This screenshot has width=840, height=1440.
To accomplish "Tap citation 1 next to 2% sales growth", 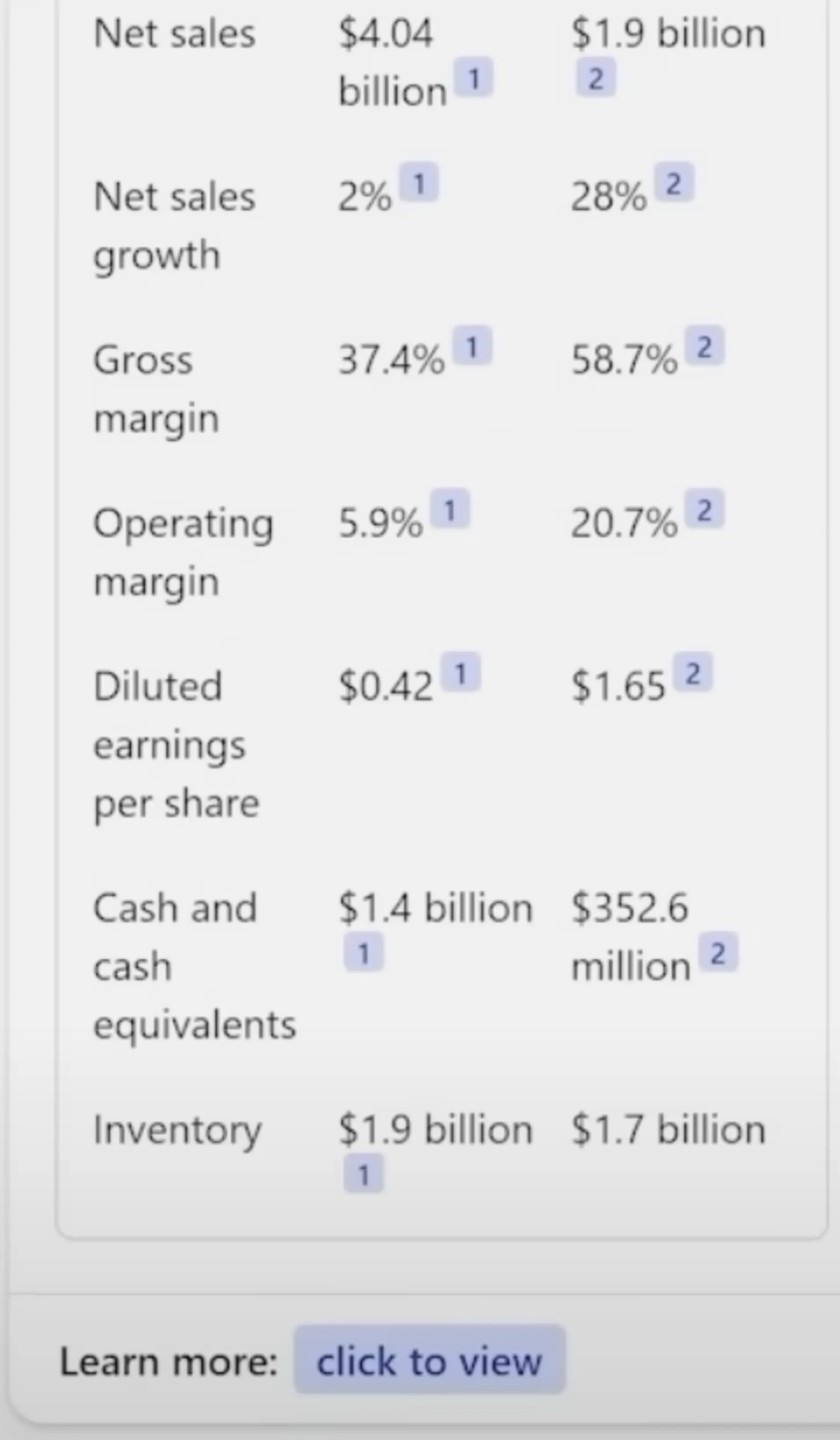I will tap(418, 183).
